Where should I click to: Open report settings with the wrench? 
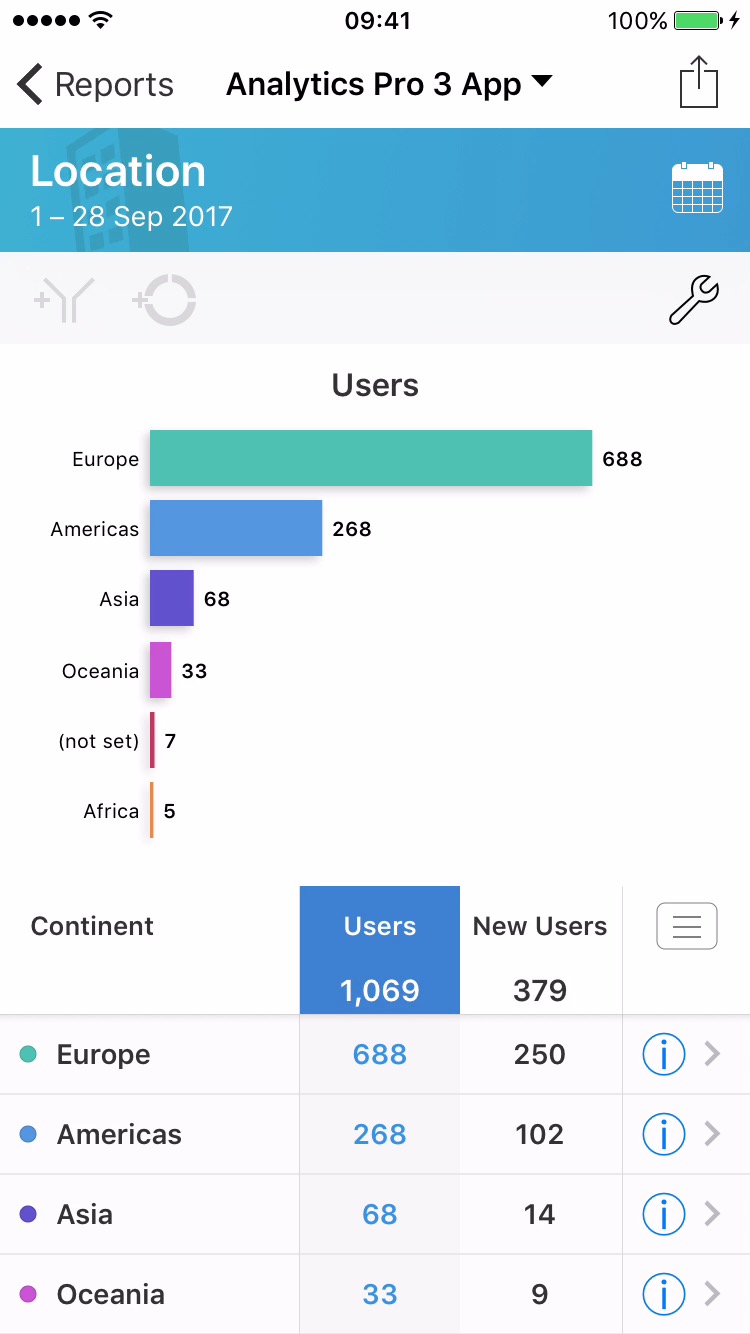click(693, 300)
